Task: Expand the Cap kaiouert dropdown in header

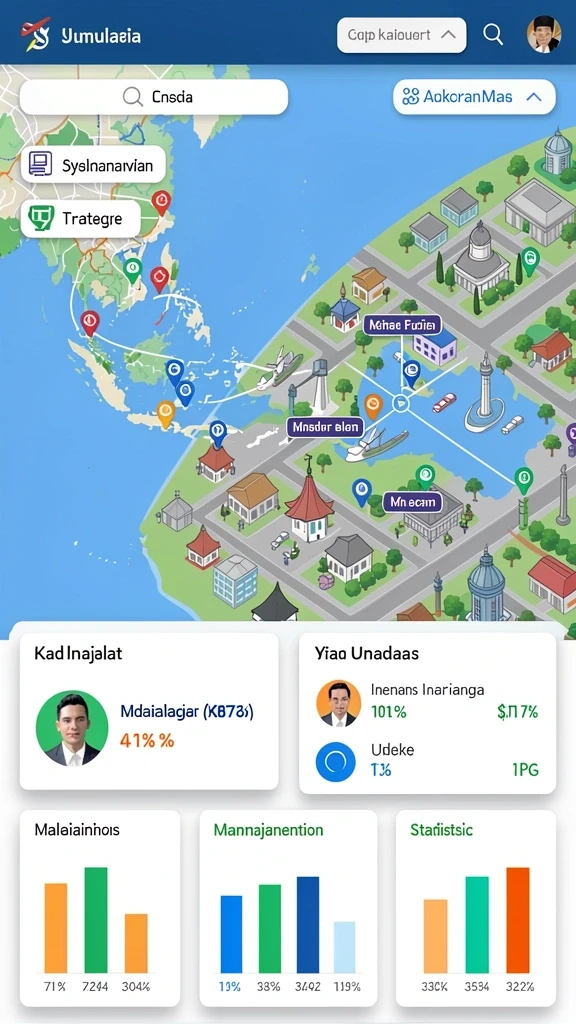Action: (402, 35)
